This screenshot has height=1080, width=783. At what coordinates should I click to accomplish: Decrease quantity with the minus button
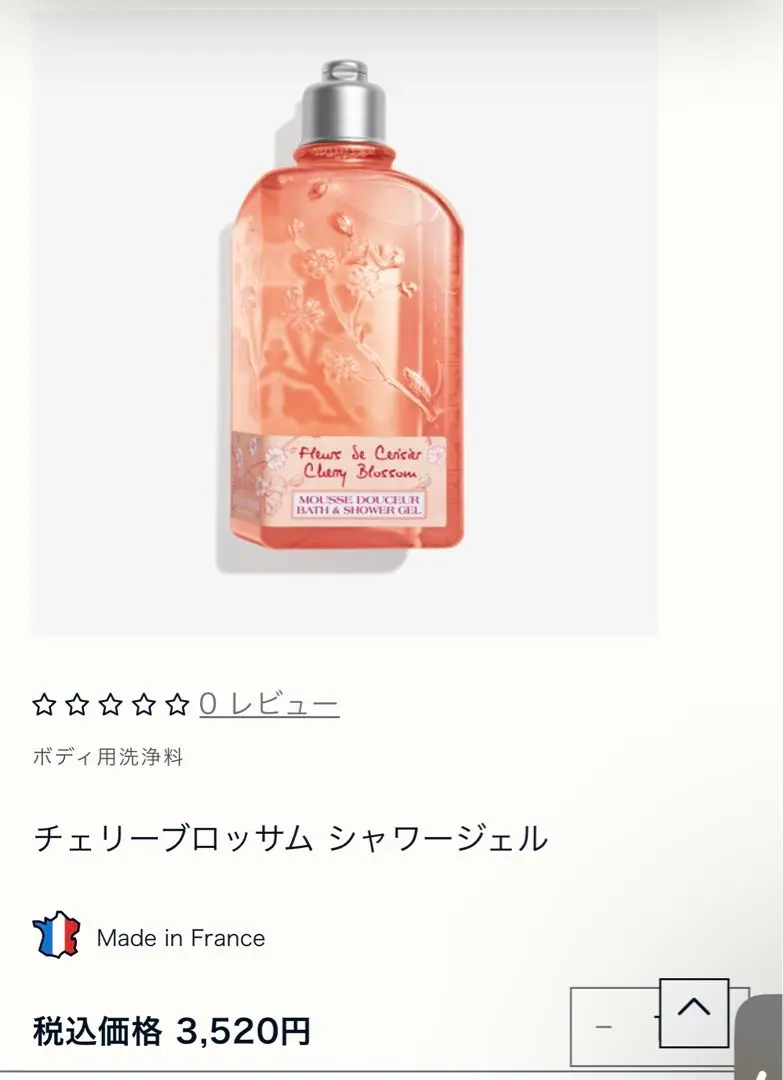603,1027
